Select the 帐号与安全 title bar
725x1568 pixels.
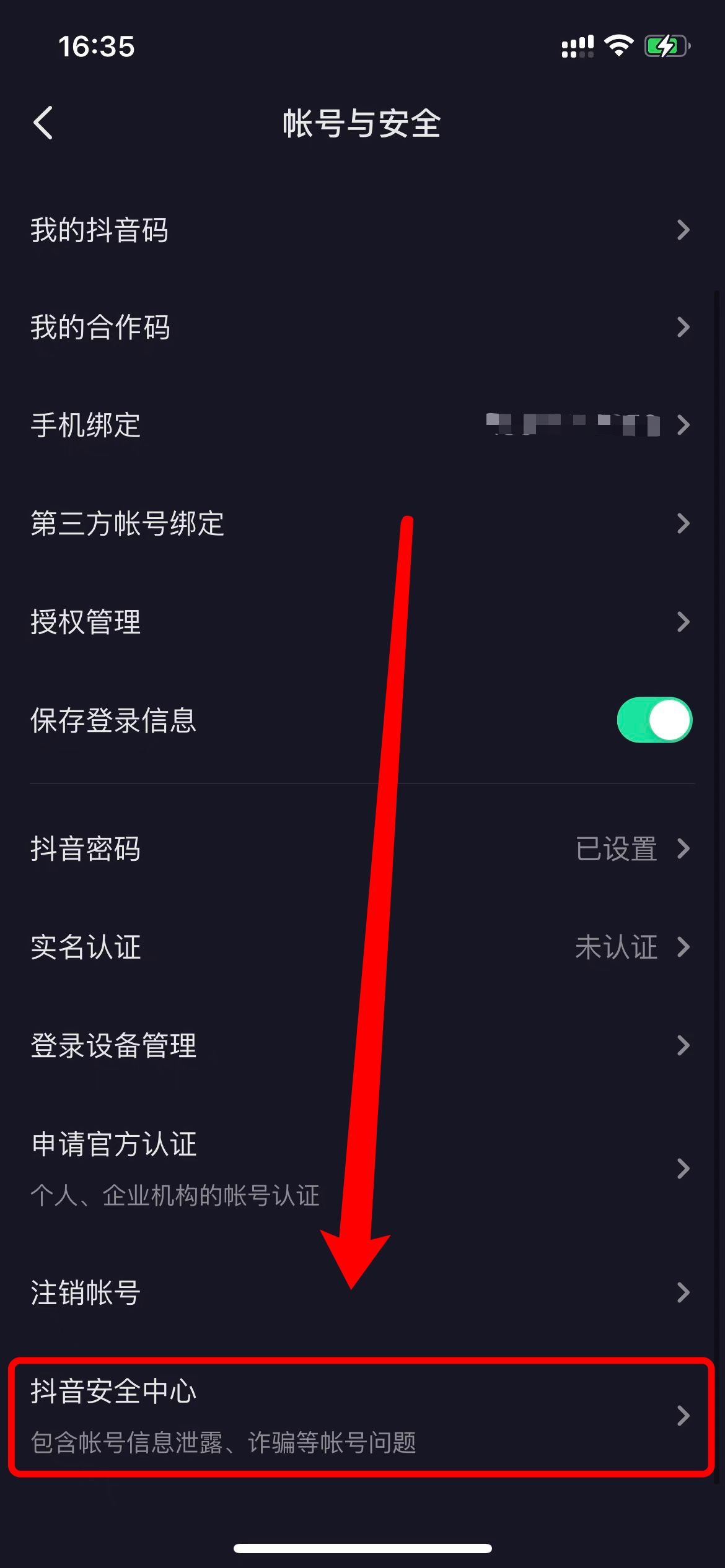pos(362,124)
